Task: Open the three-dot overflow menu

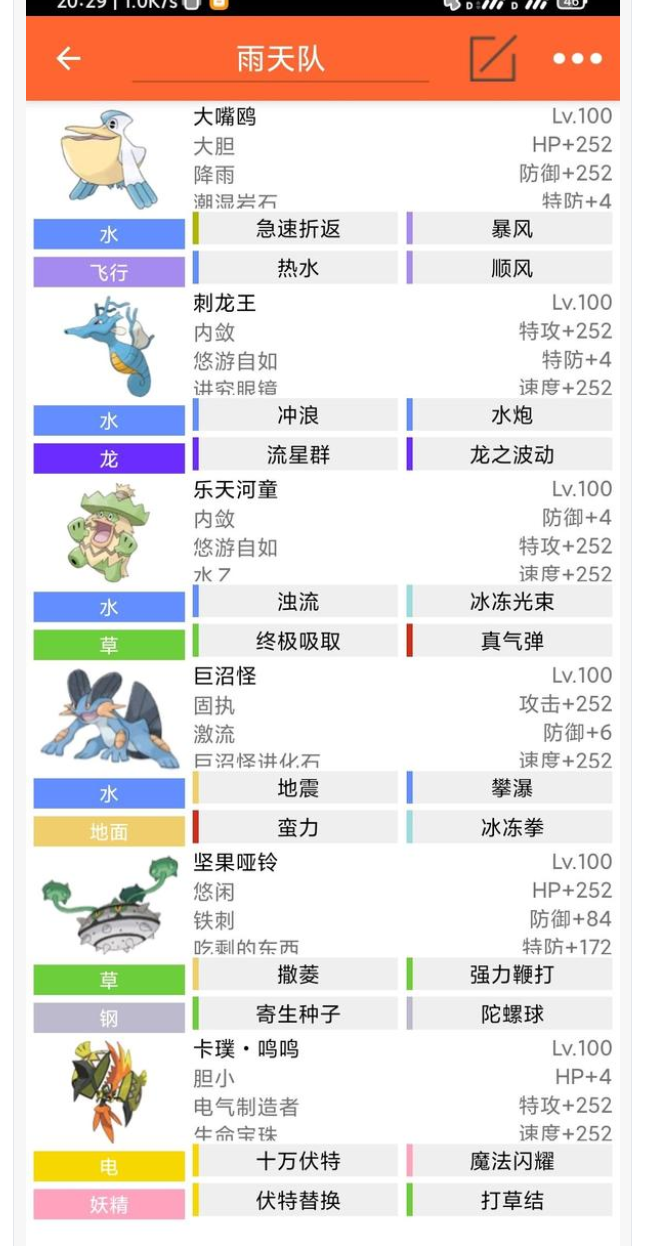Action: [577, 59]
